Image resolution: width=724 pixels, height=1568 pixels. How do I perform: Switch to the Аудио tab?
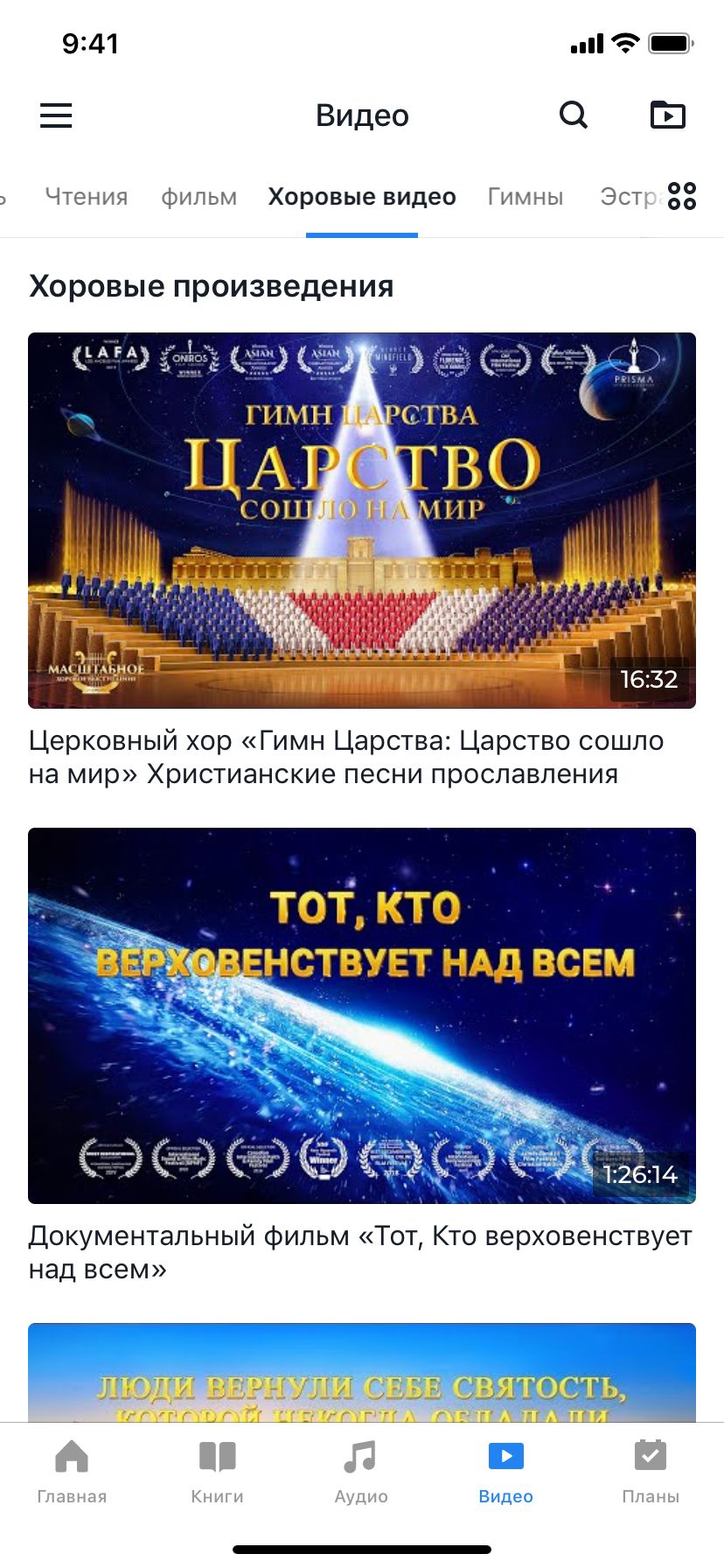point(361,1472)
